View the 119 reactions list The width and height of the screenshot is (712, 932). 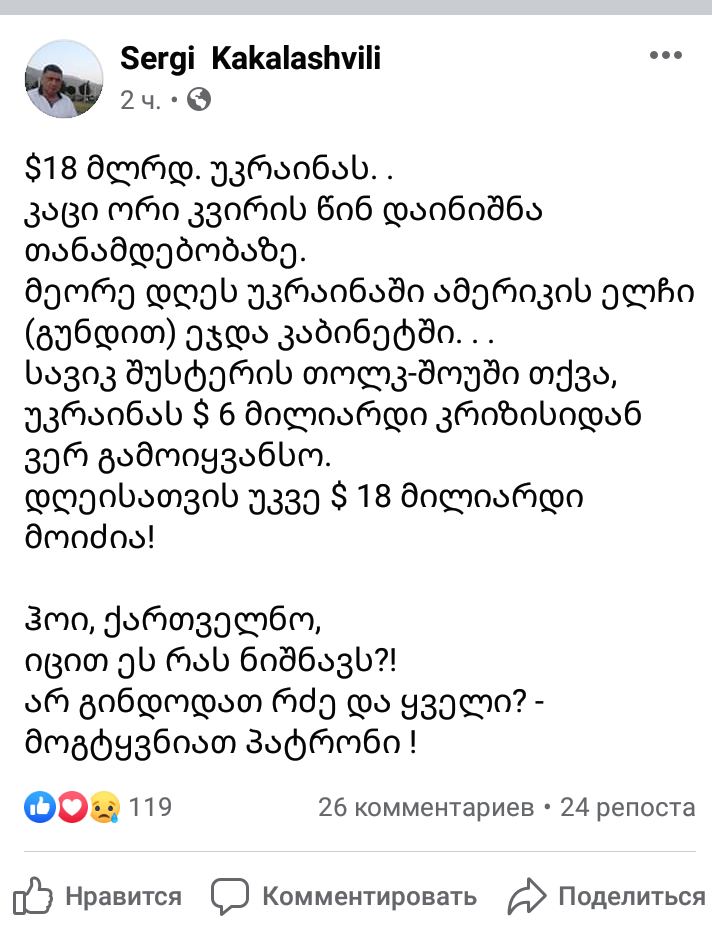[x=98, y=807]
